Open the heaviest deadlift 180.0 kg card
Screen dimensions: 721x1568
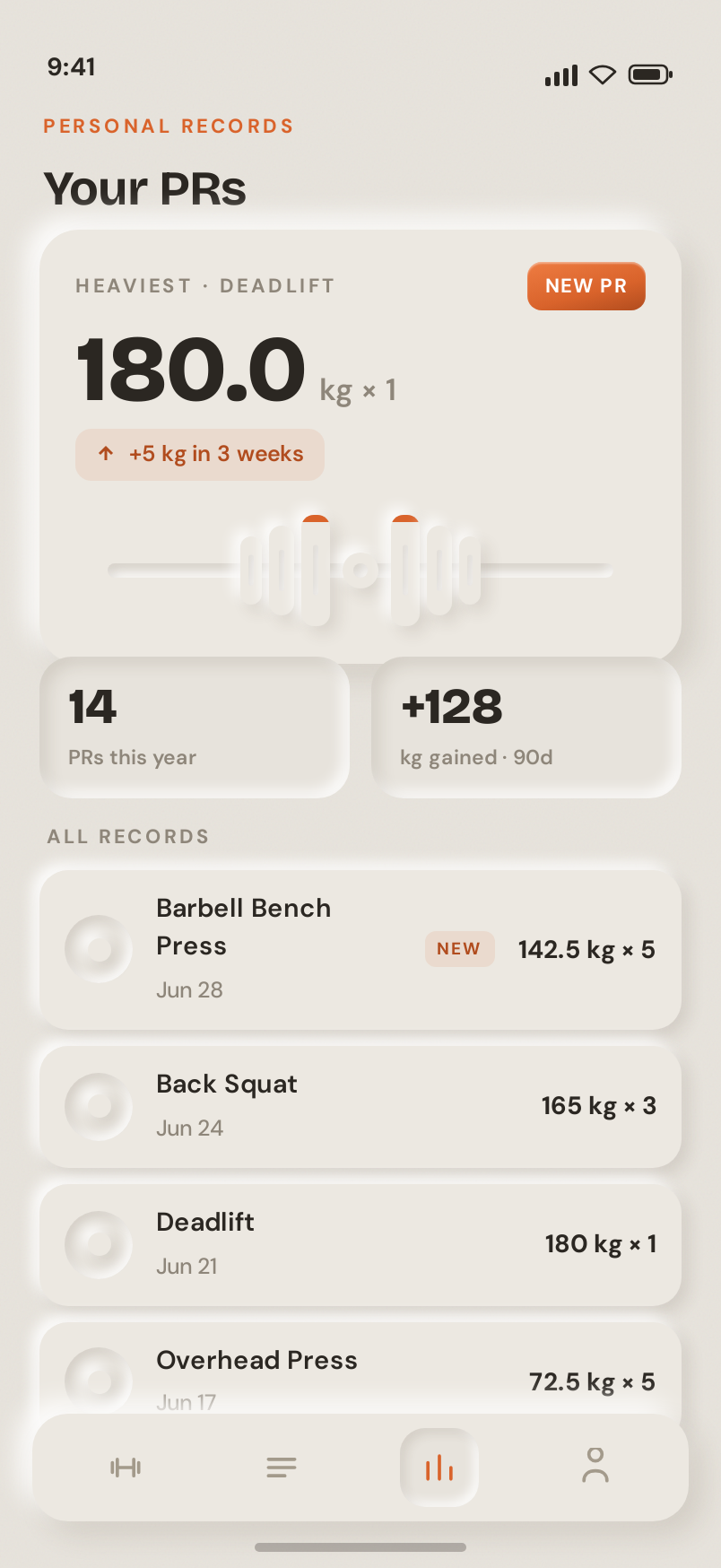[360, 446]
